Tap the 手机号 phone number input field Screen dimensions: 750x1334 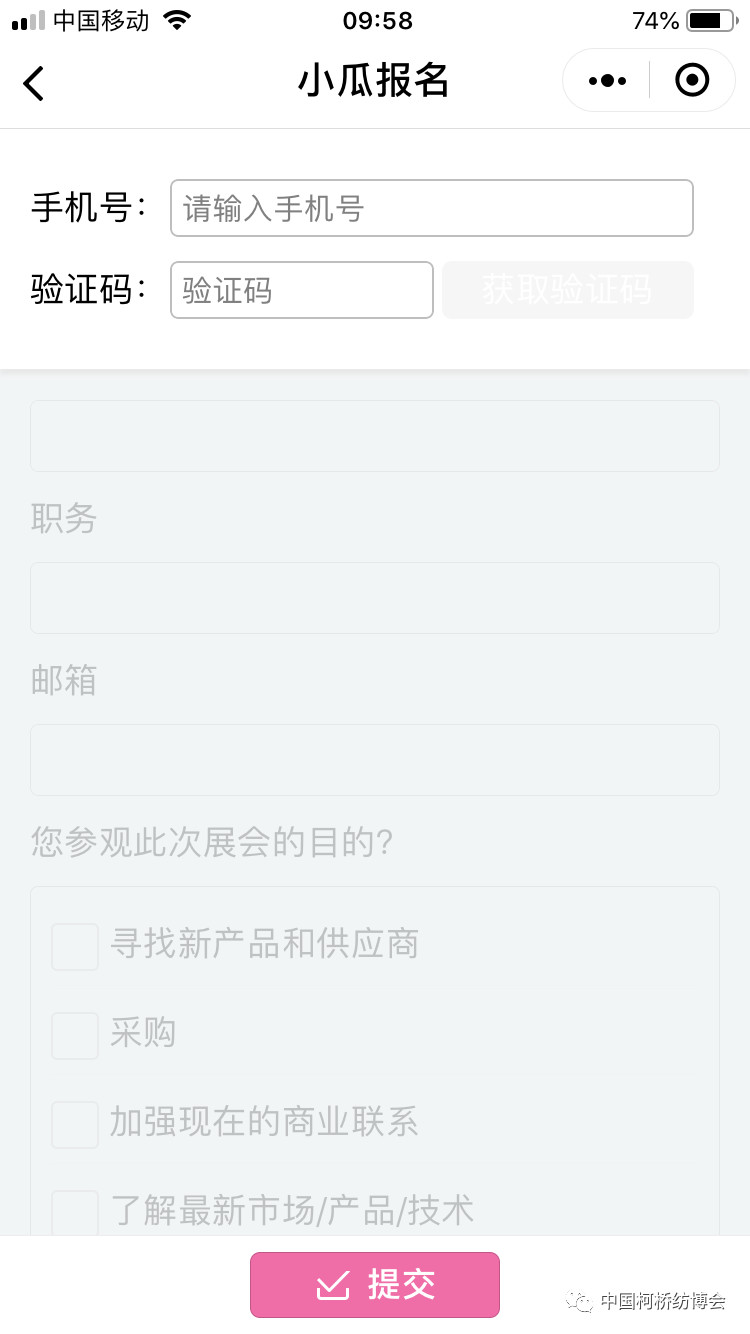431,208
